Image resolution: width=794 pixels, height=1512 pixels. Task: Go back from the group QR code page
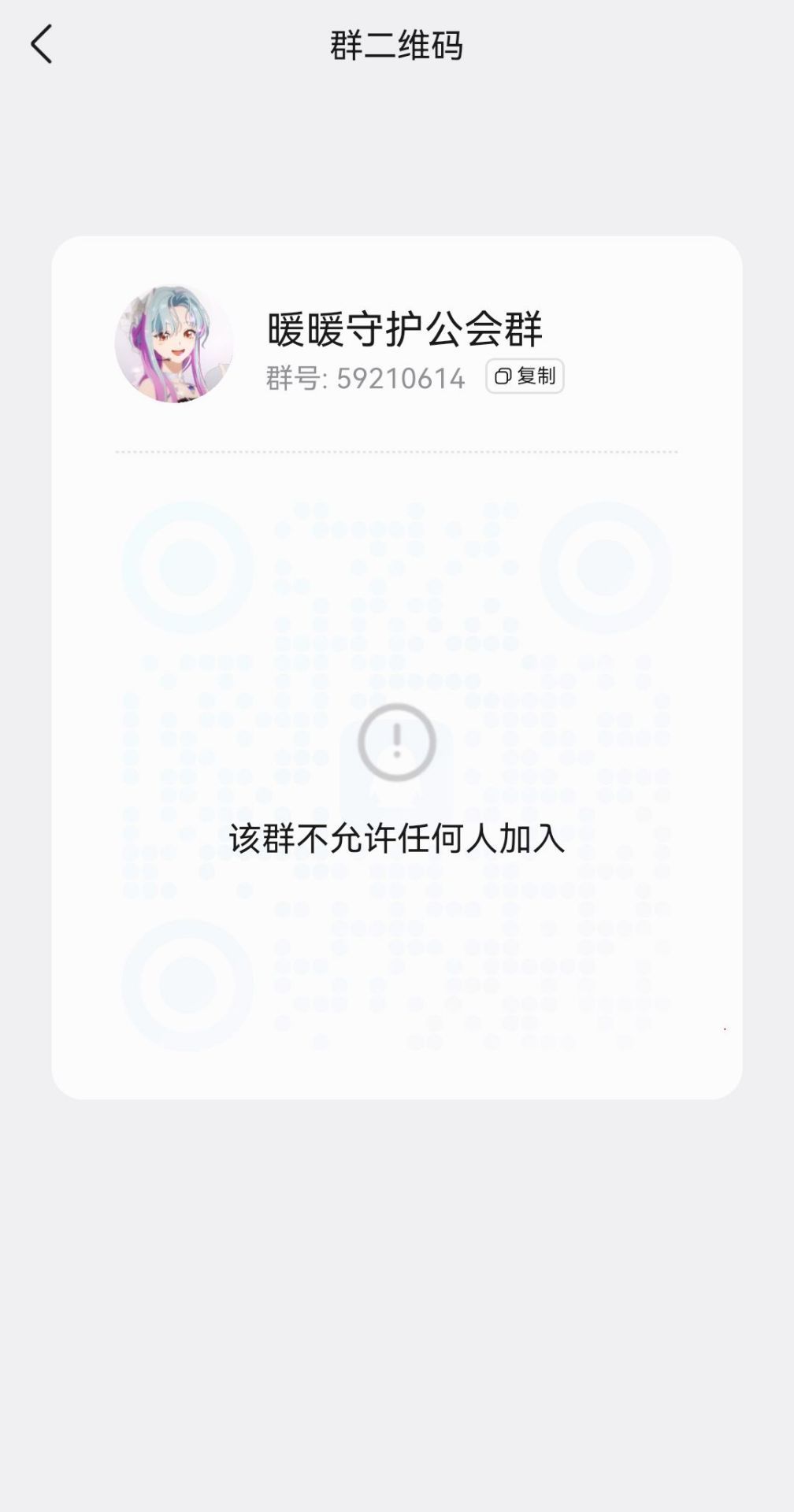click(42, 44)
